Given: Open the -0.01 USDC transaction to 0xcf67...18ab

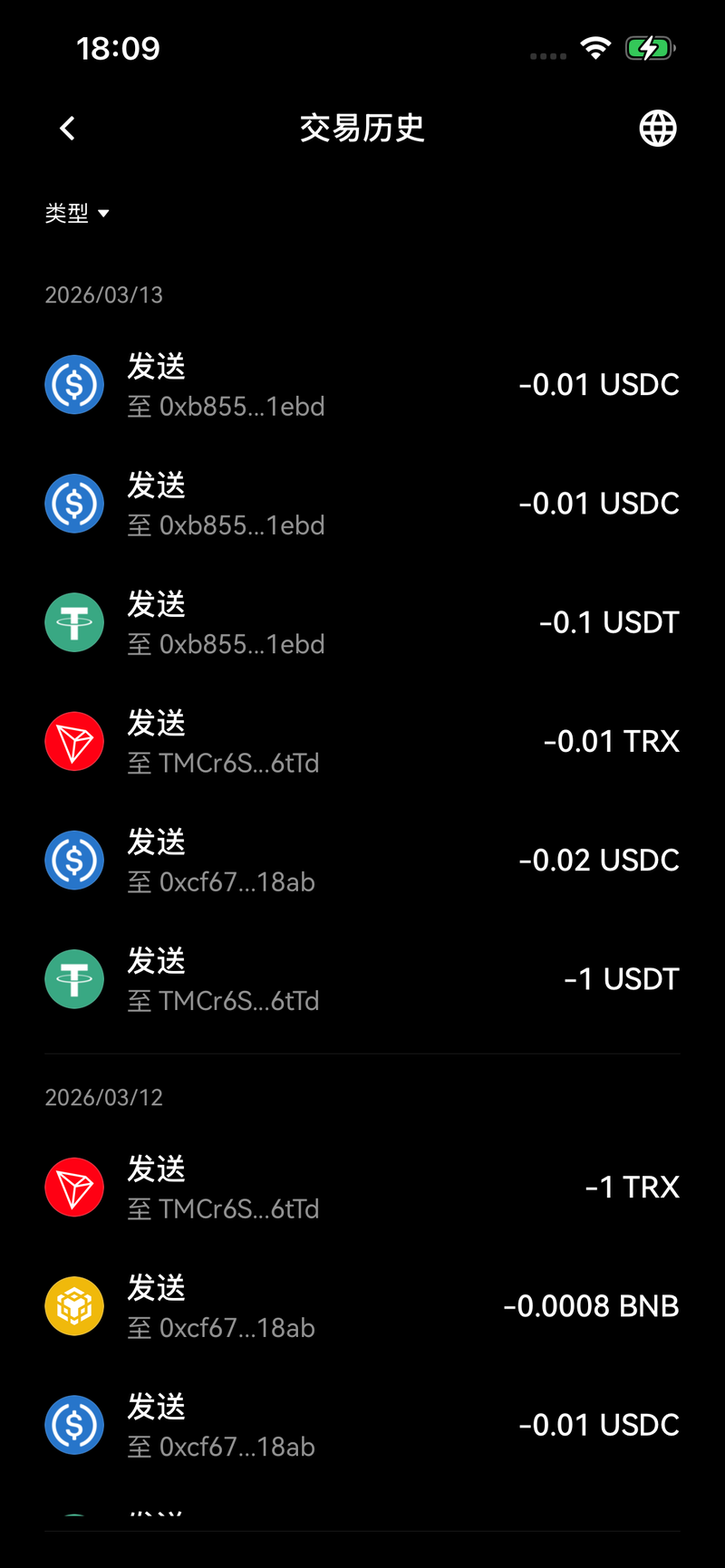Looking at the screenshot, I should 362,1425.
